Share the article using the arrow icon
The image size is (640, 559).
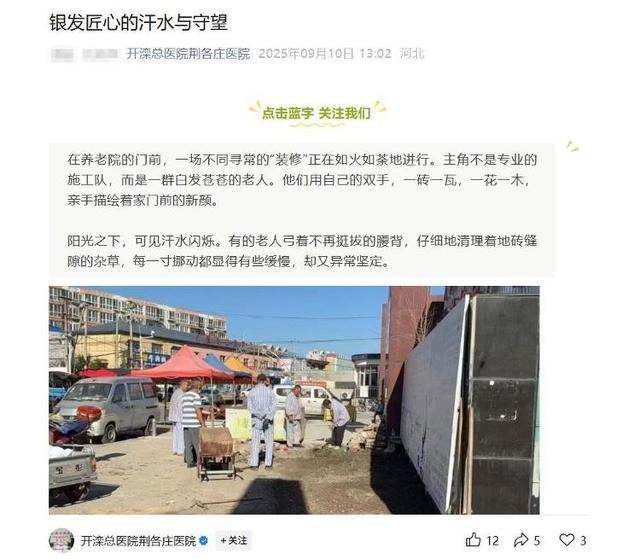point(521,540)
